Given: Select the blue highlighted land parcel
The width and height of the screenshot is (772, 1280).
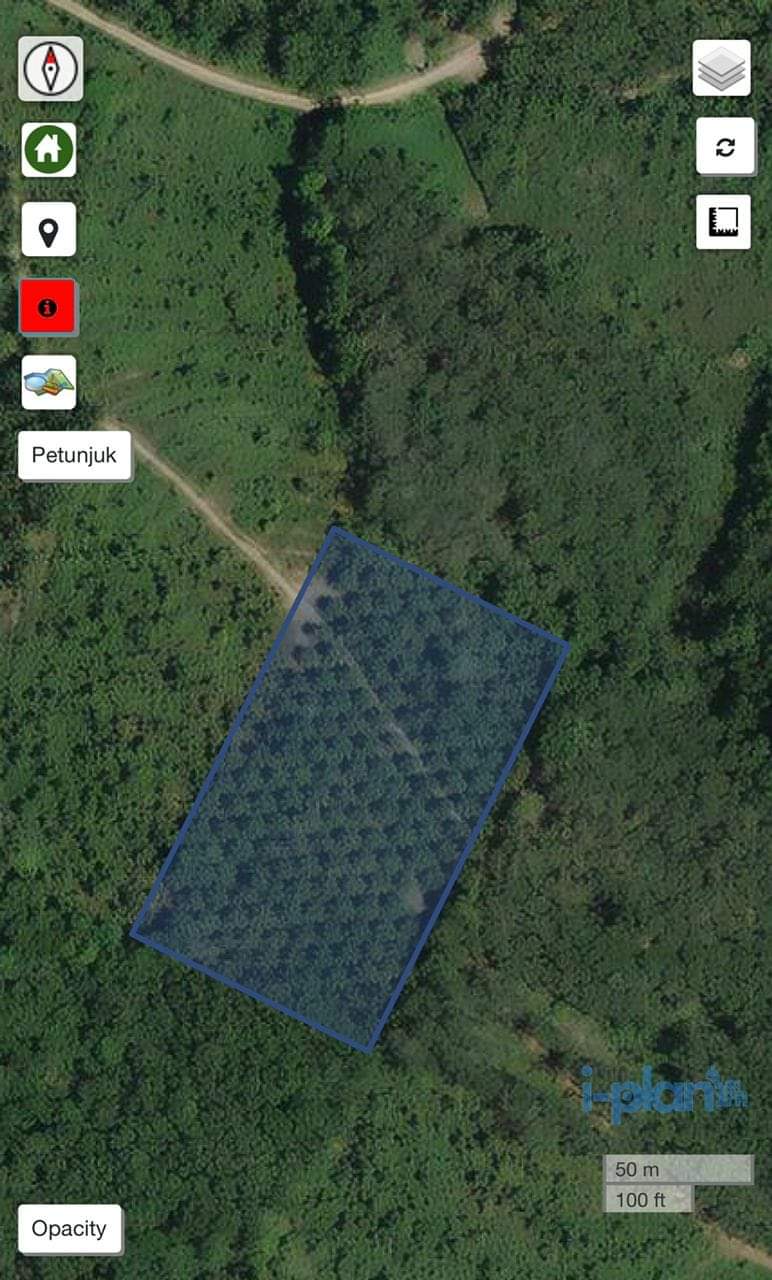Looking at the screenshot, I should [x=350, y=790].
